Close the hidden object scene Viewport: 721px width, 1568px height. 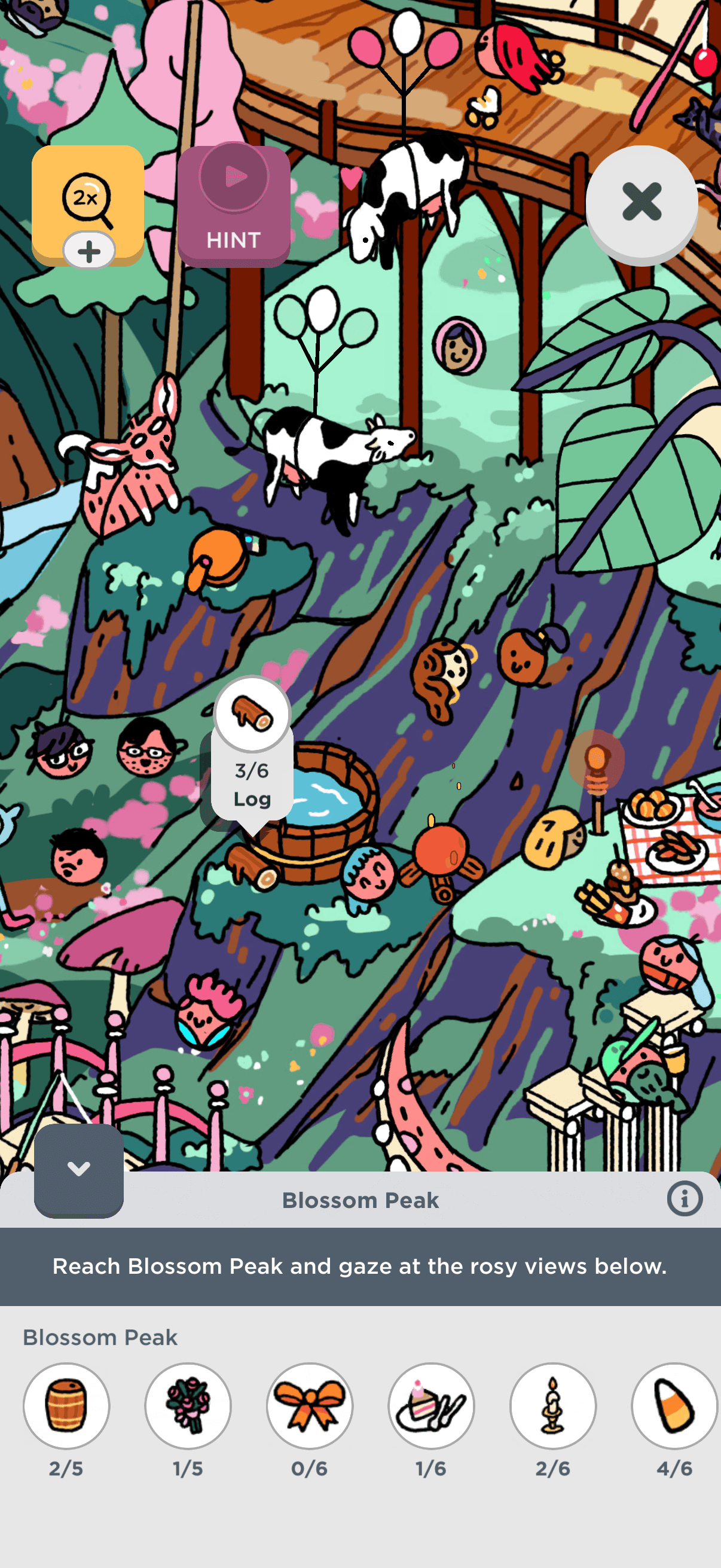click(x=641, y=202)
